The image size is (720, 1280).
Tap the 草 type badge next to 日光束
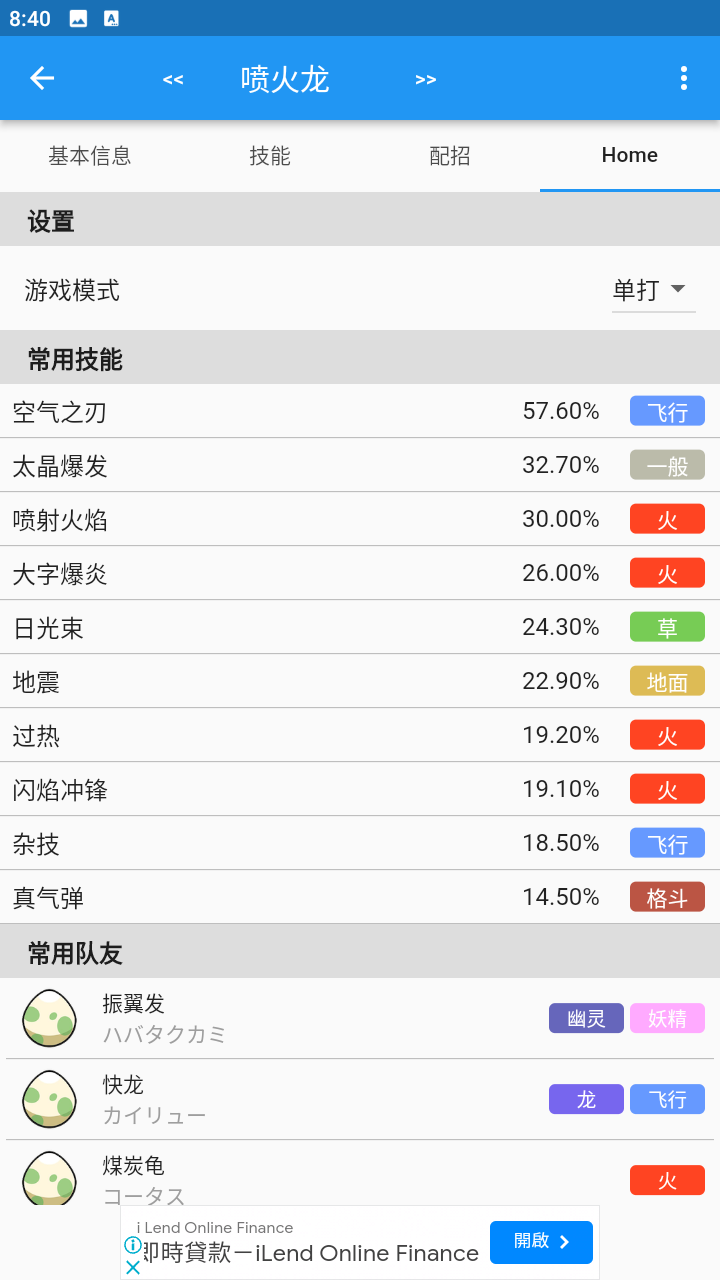click(667, 626)
